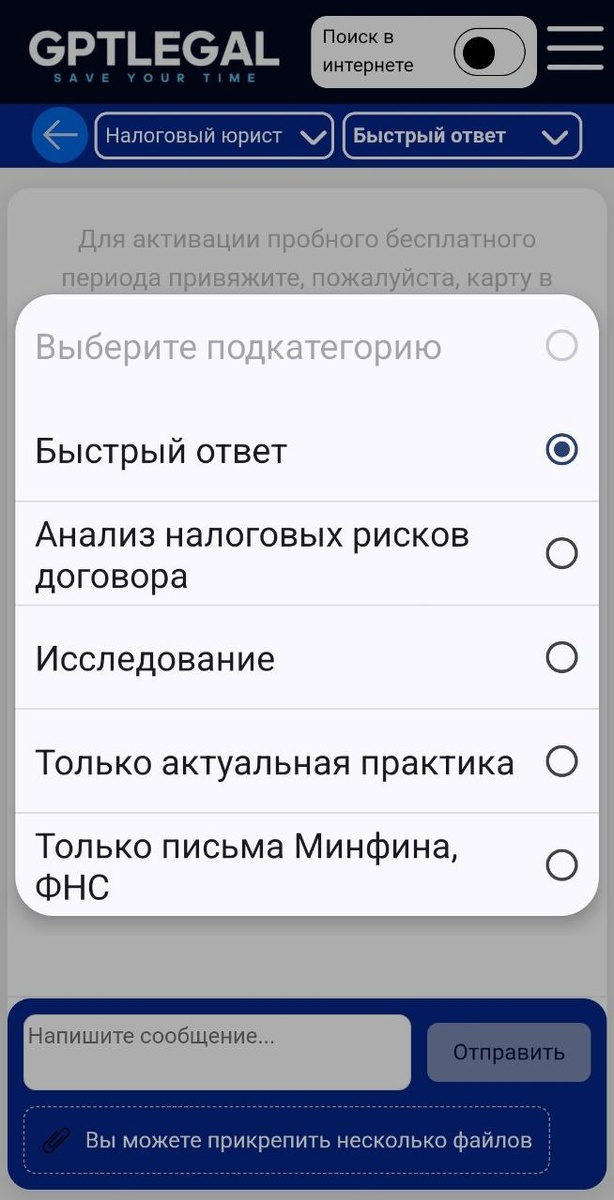The width and height of the screenshot is (614, 1200).
Task: Toggle the Поиск в интернете switch
Action: [x=488, y=52]
